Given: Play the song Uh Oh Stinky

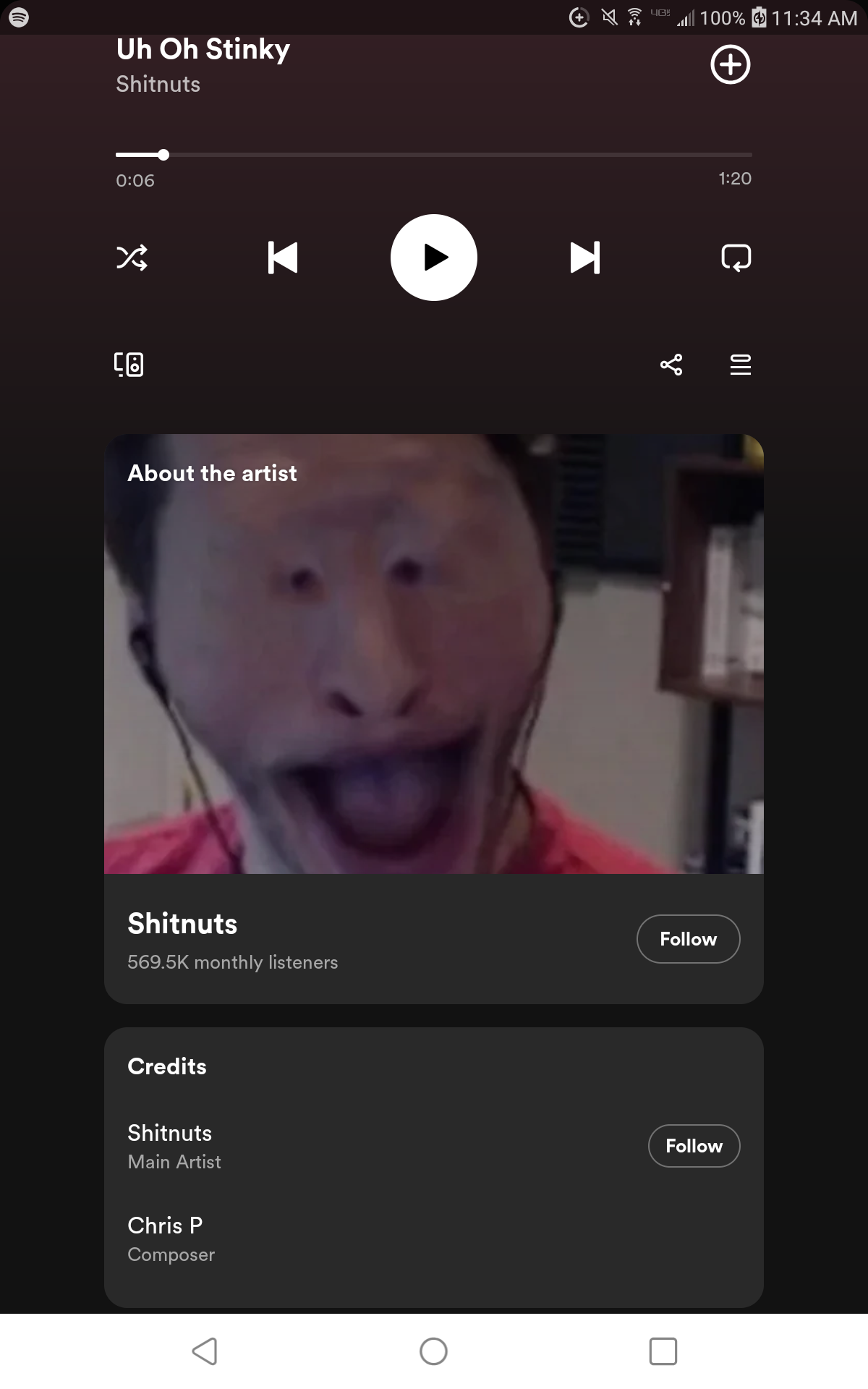Looking at the screenshot, I should (x=434, y=258).
